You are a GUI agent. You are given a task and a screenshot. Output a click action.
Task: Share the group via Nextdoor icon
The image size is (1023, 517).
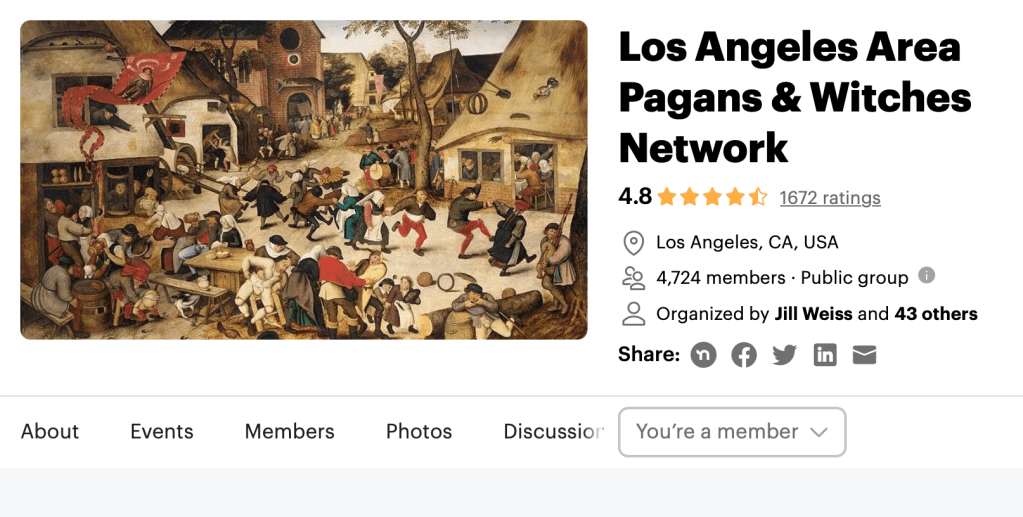pyautogui.click(x=704, y=354)
